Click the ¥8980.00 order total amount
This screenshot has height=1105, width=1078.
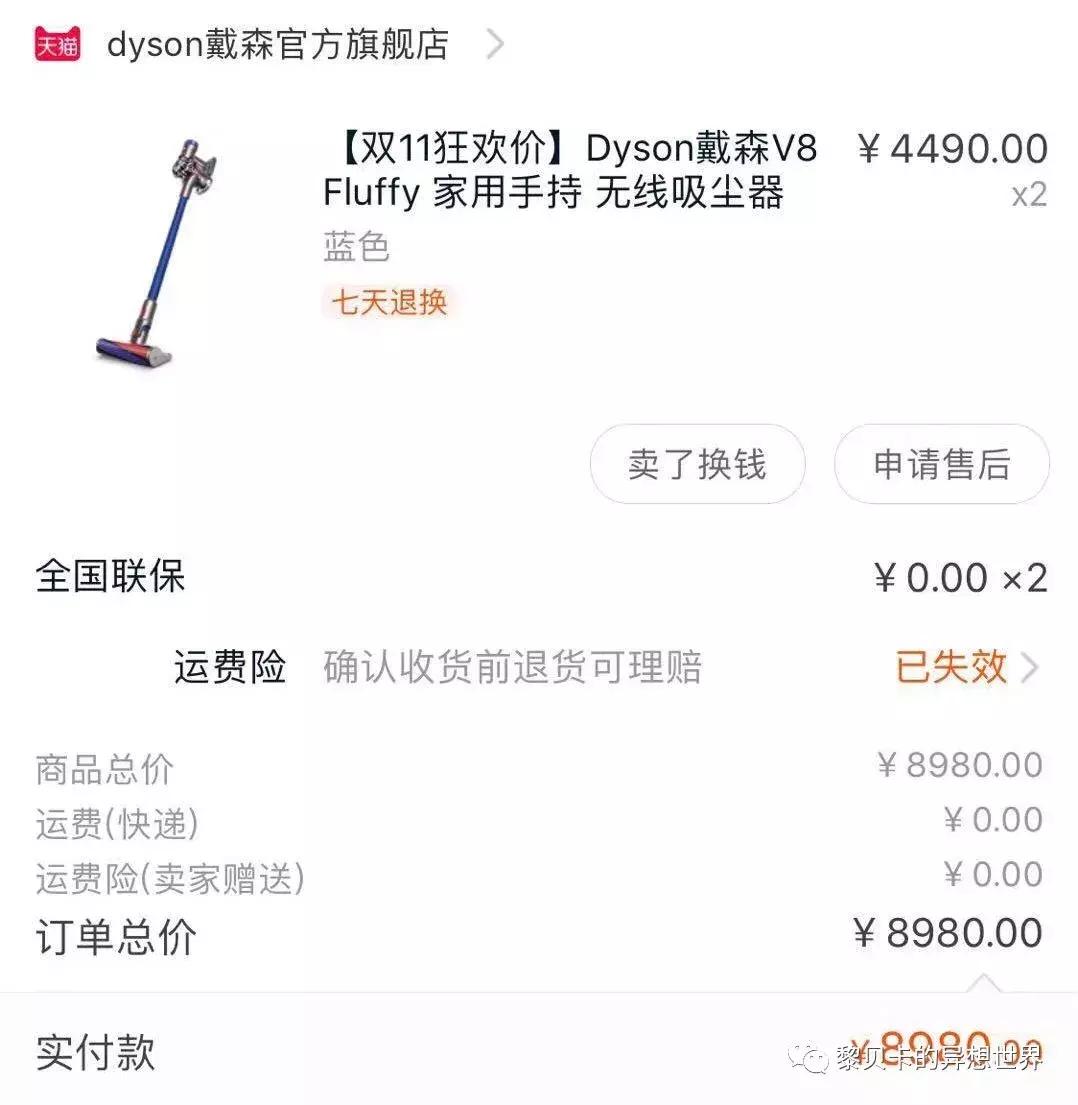pyautogui.click(x=949, y=932)
